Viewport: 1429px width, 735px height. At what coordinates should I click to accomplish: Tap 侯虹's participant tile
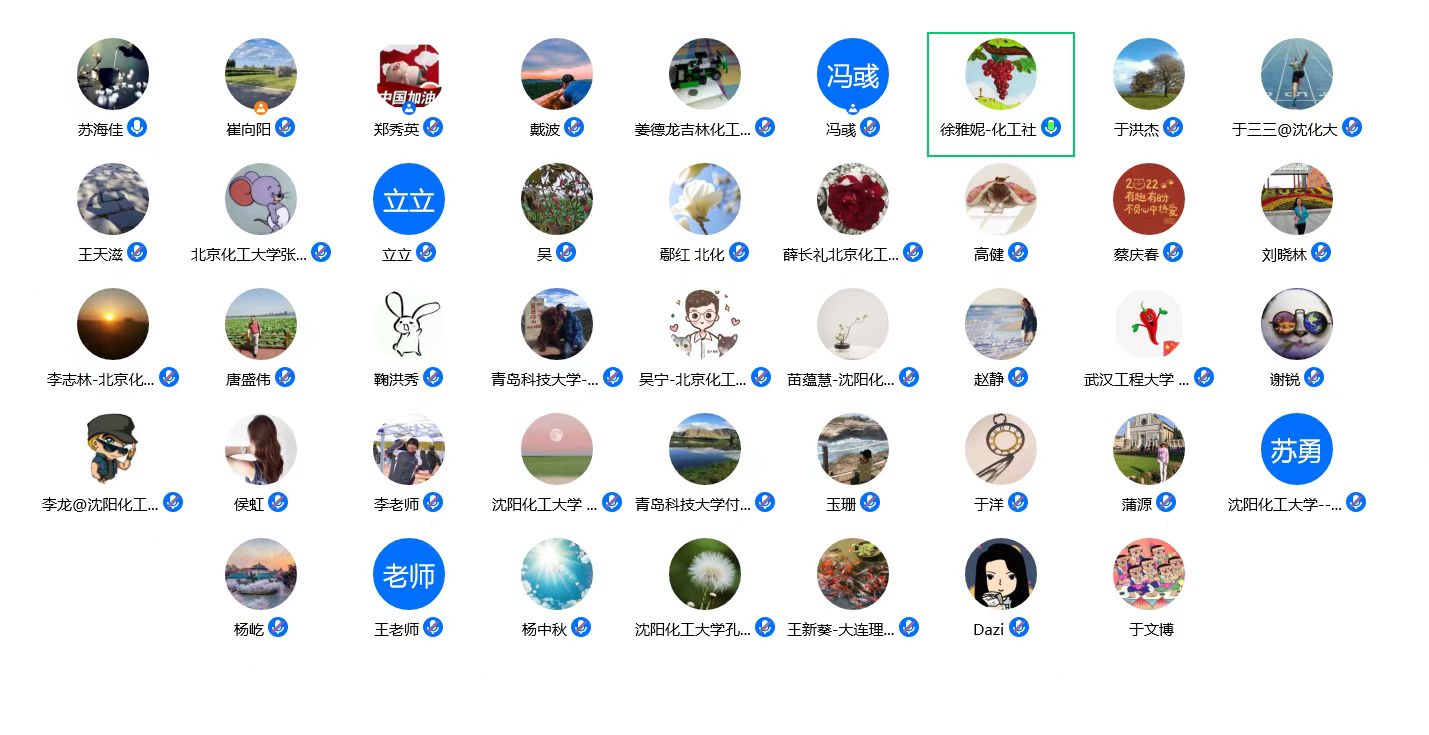[x=261, y=449]
